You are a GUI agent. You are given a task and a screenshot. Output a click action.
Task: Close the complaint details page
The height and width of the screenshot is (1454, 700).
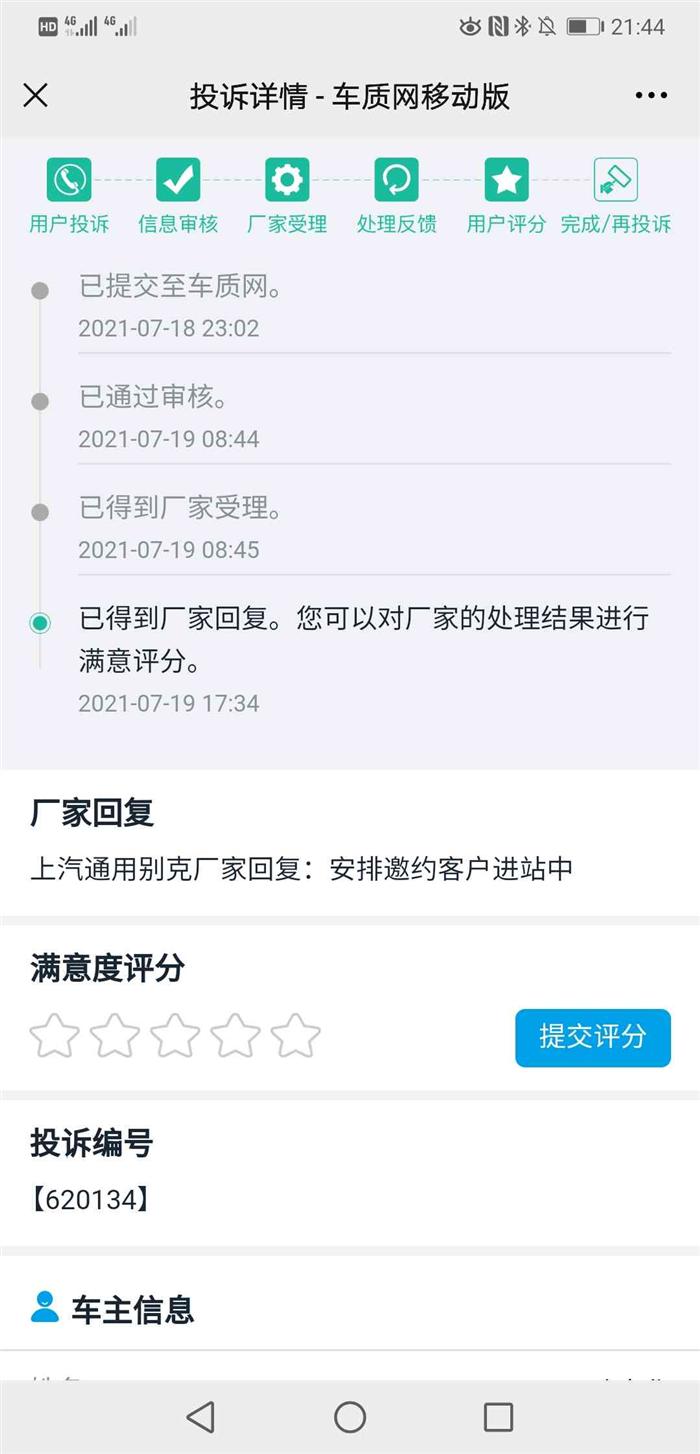36,96
